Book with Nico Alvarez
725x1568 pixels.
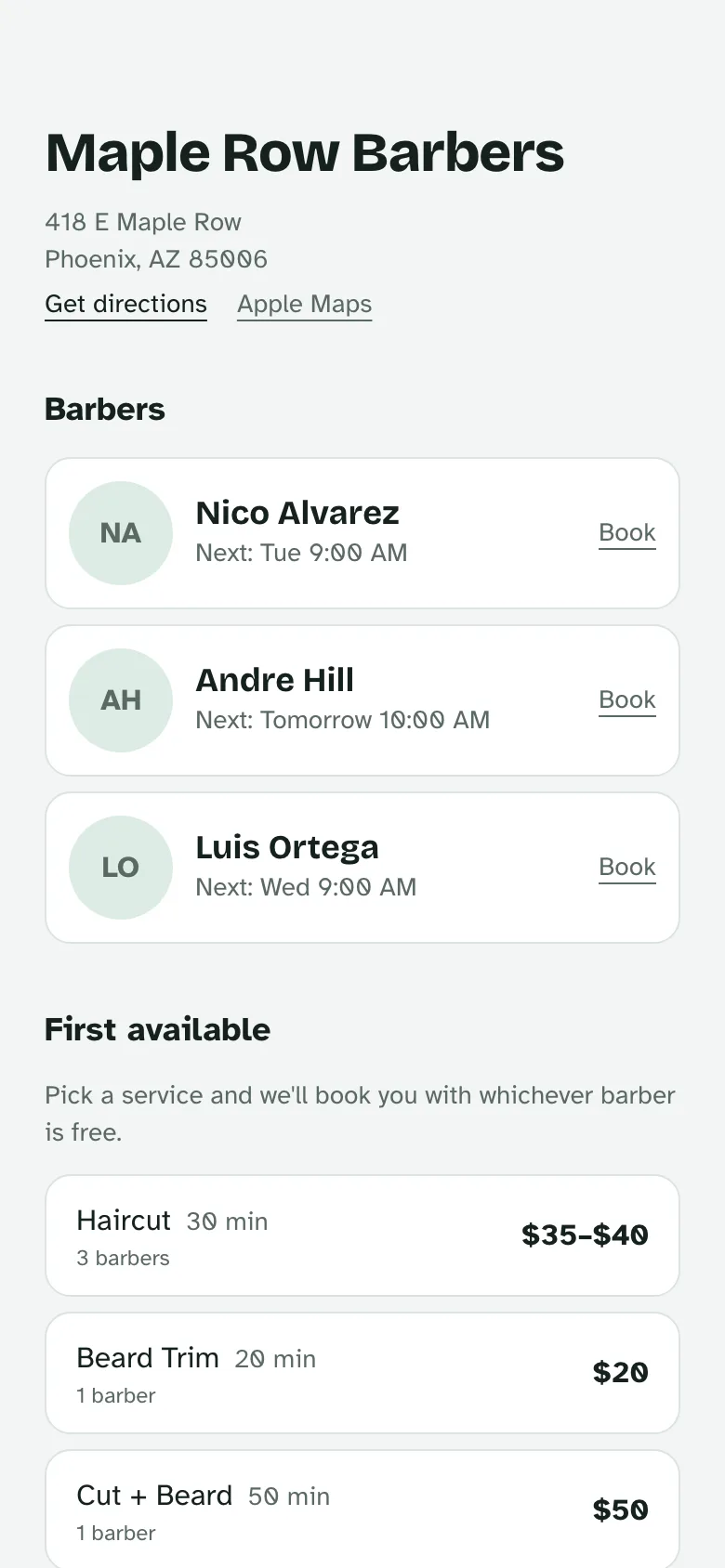pos(626,533)
